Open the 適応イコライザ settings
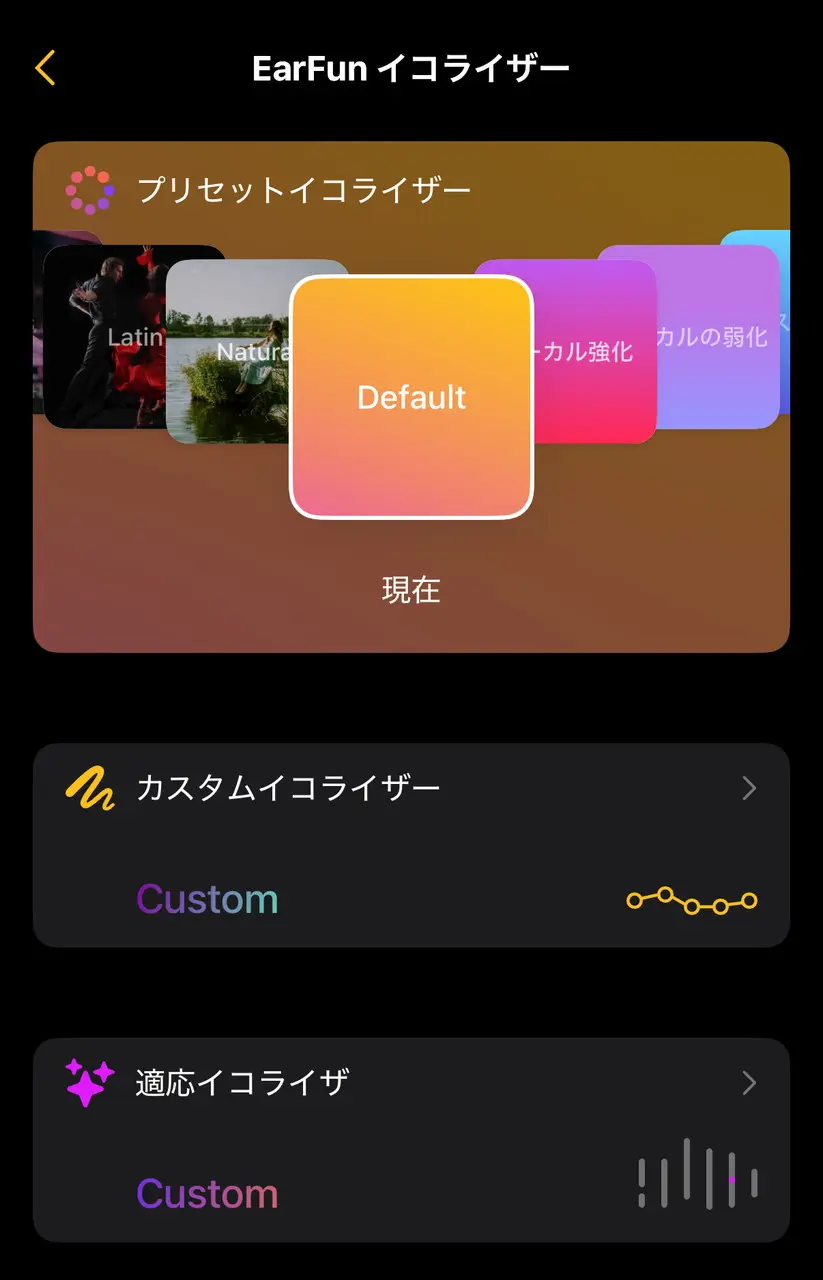The height and width of the screenshot is (1280, 823). 411,1083
